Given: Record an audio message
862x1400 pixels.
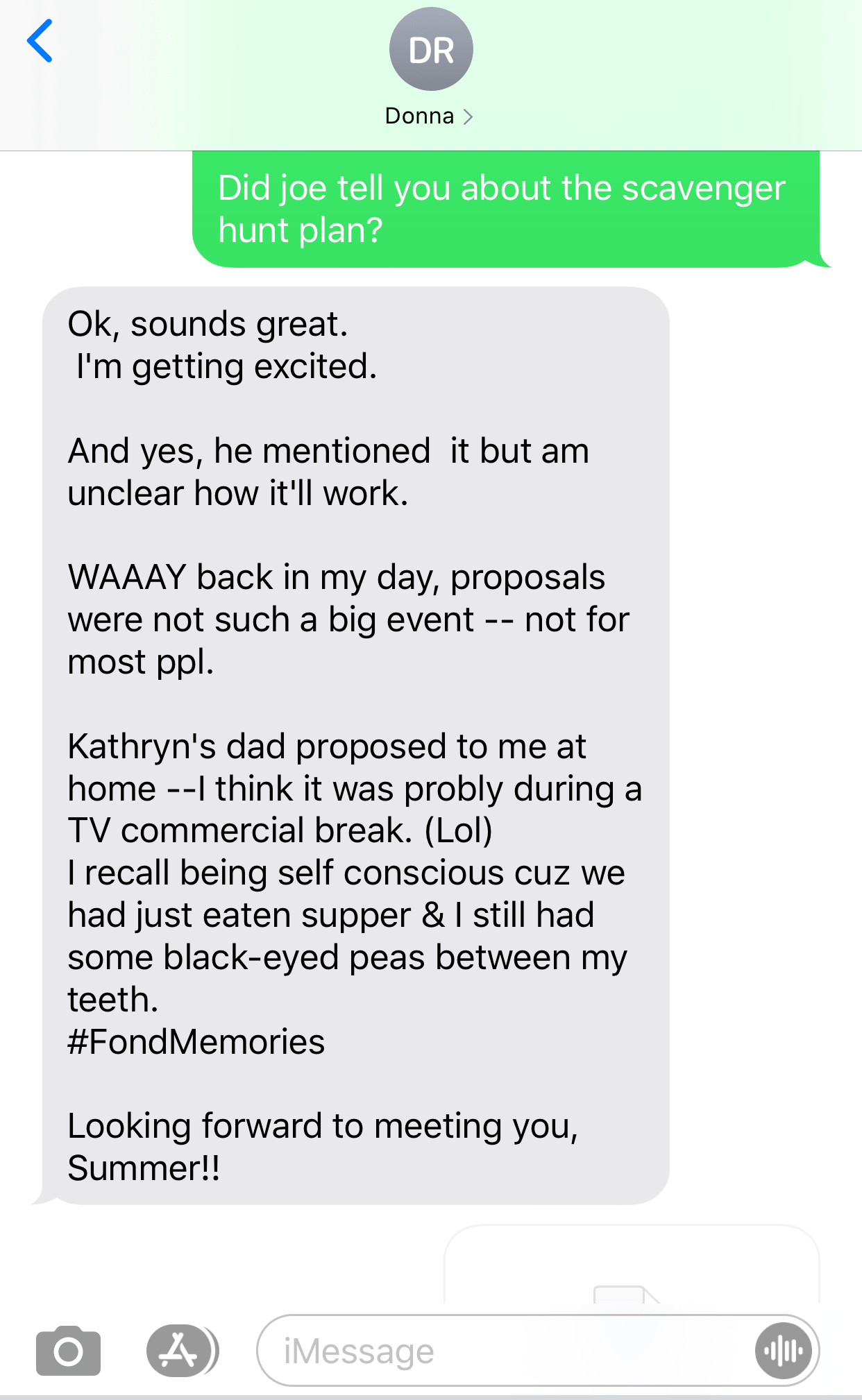Looking at the screenshot, I should (x=783, y=1350).
